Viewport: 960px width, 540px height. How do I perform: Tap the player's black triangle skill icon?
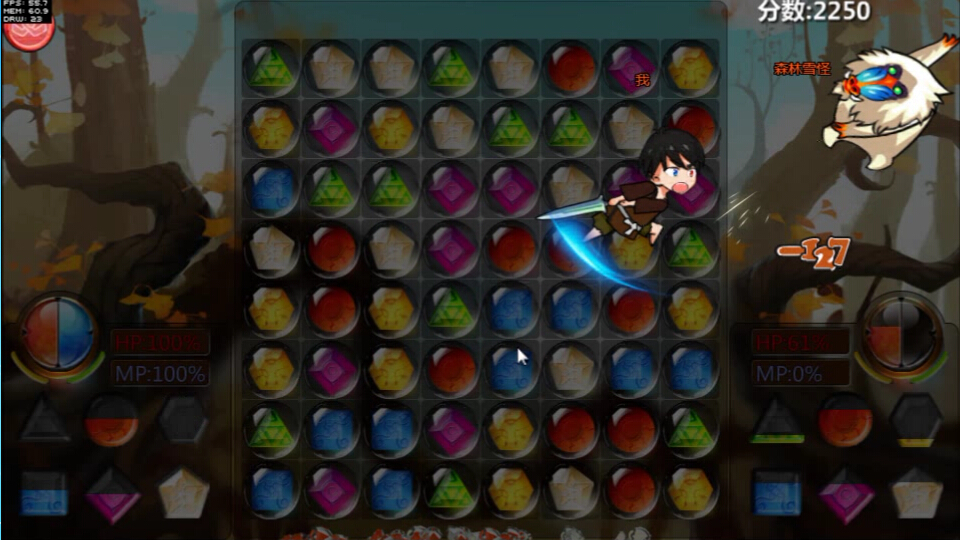[45, 420]
